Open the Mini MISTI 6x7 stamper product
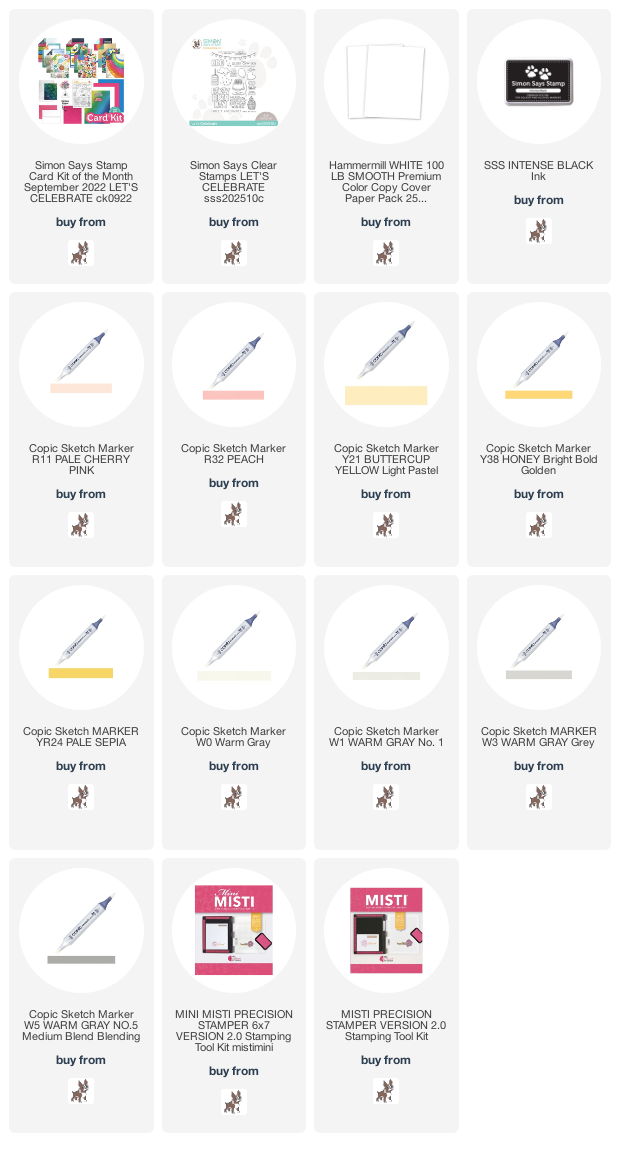Viewport: 620px width, 1154px height. 233,930
